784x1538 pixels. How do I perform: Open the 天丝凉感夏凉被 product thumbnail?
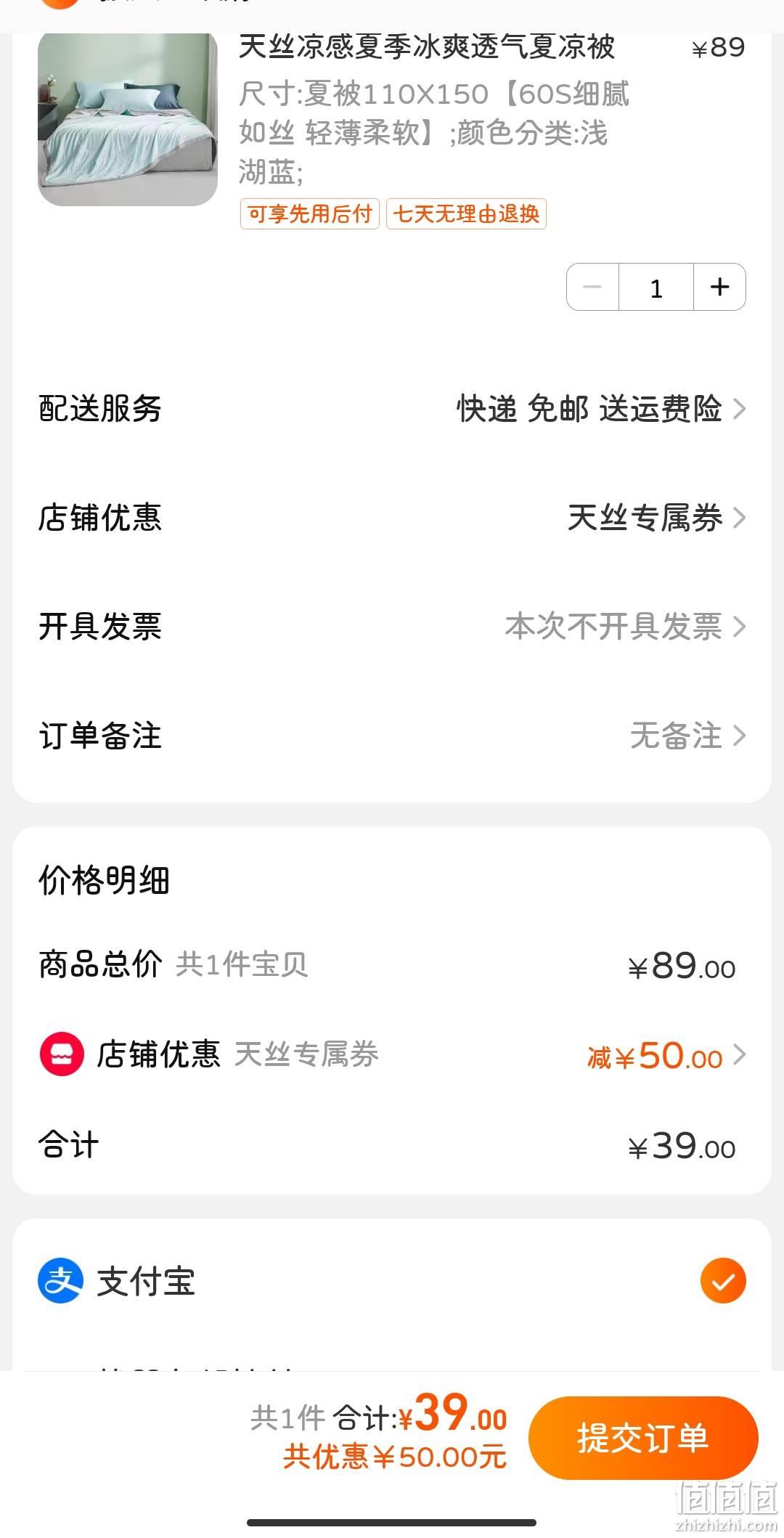click(x=128, y=120)
